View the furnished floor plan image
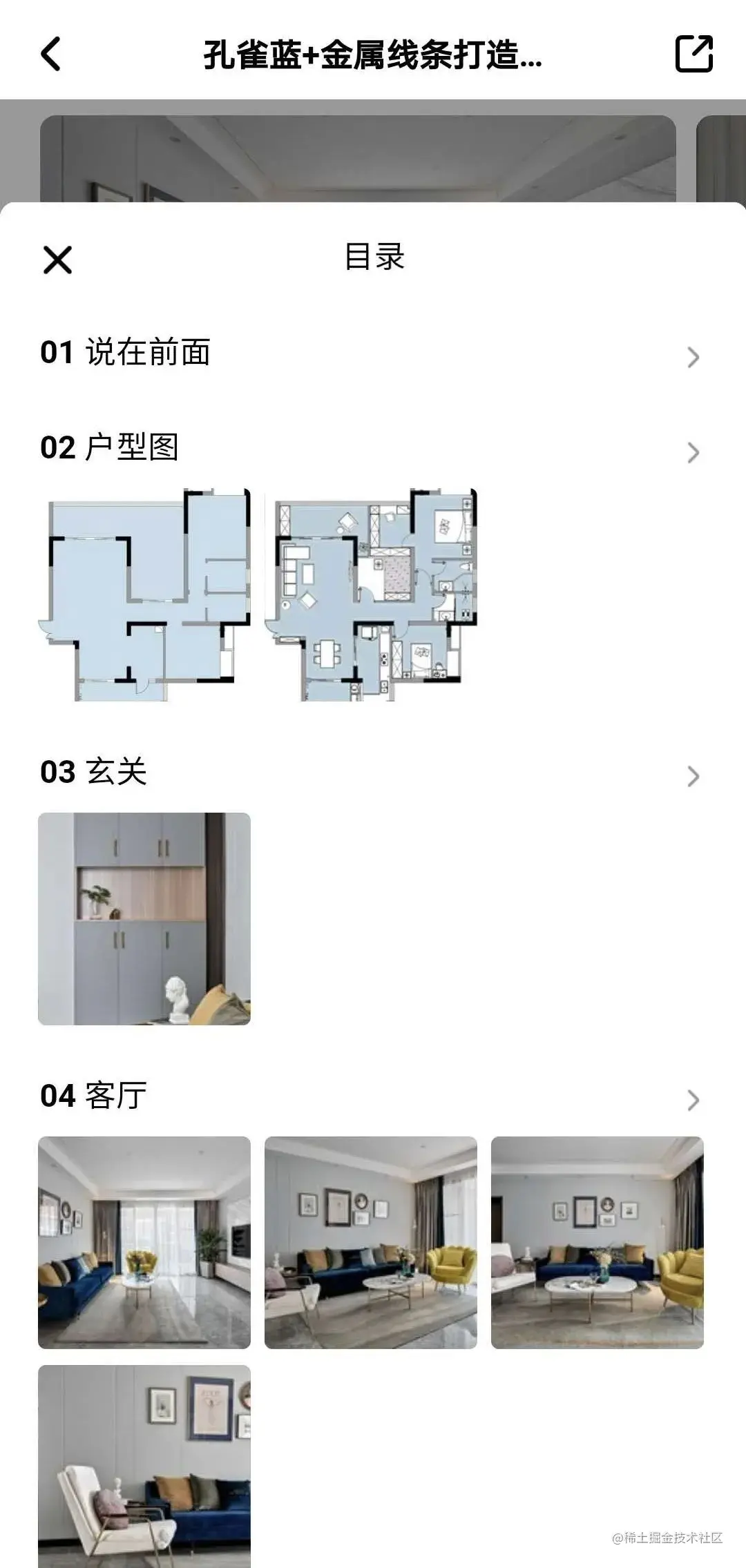 (371, 594)
